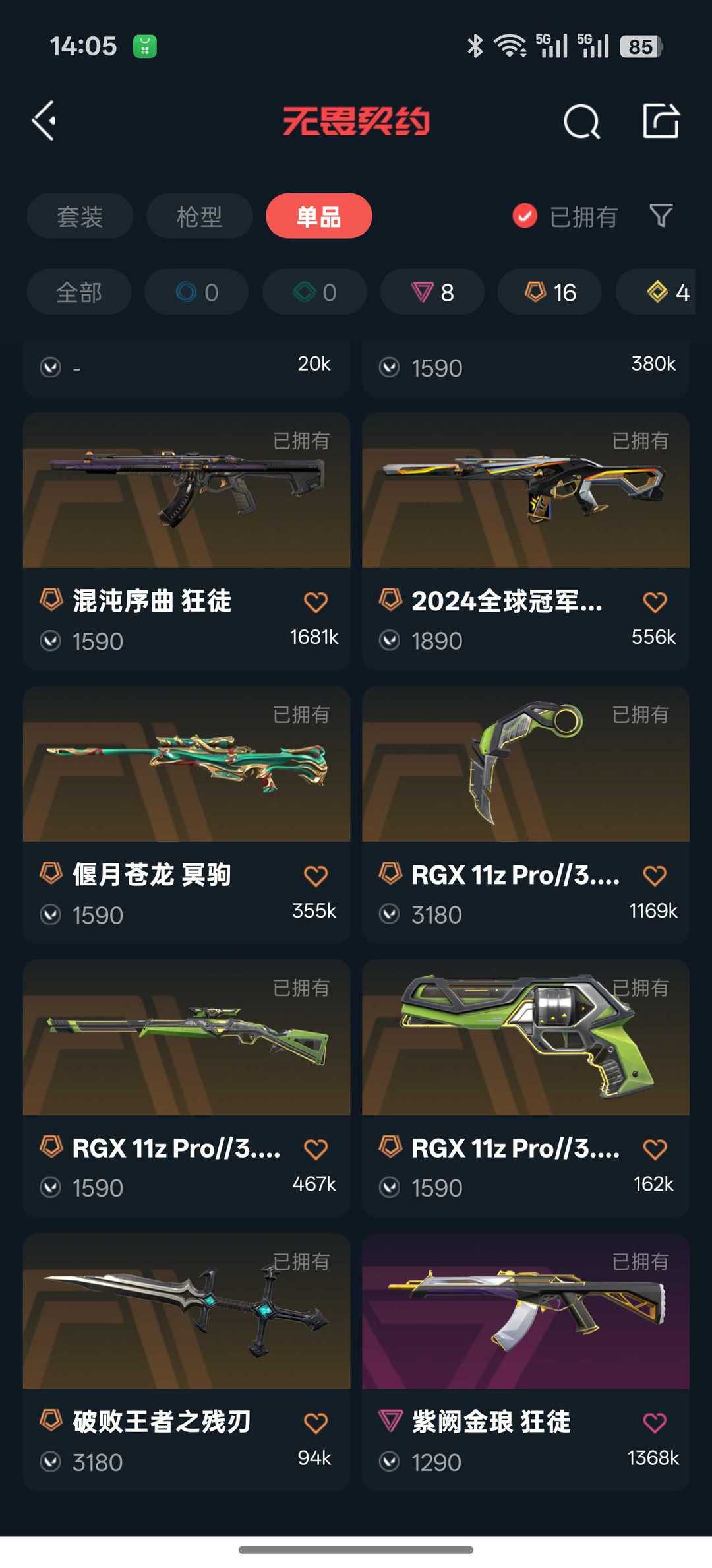This screenshot has width=712, height=1568.
Task: Open the filter funnel icon
Action: pyautogui.click(x=661, y=215)
